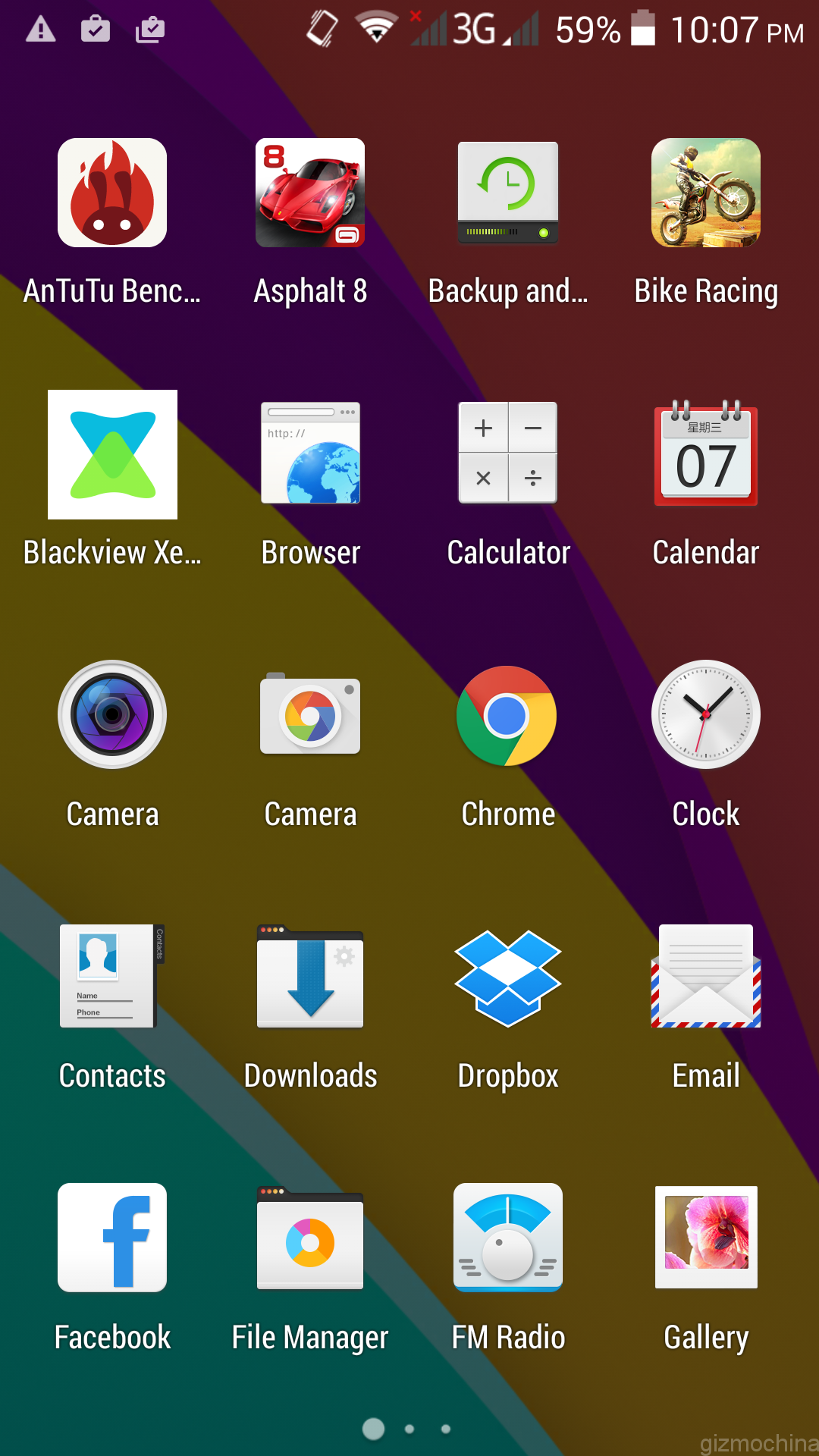The image size is (819, 1456).
Task: Open the Calculator app
Action: [x=508, y=454]
